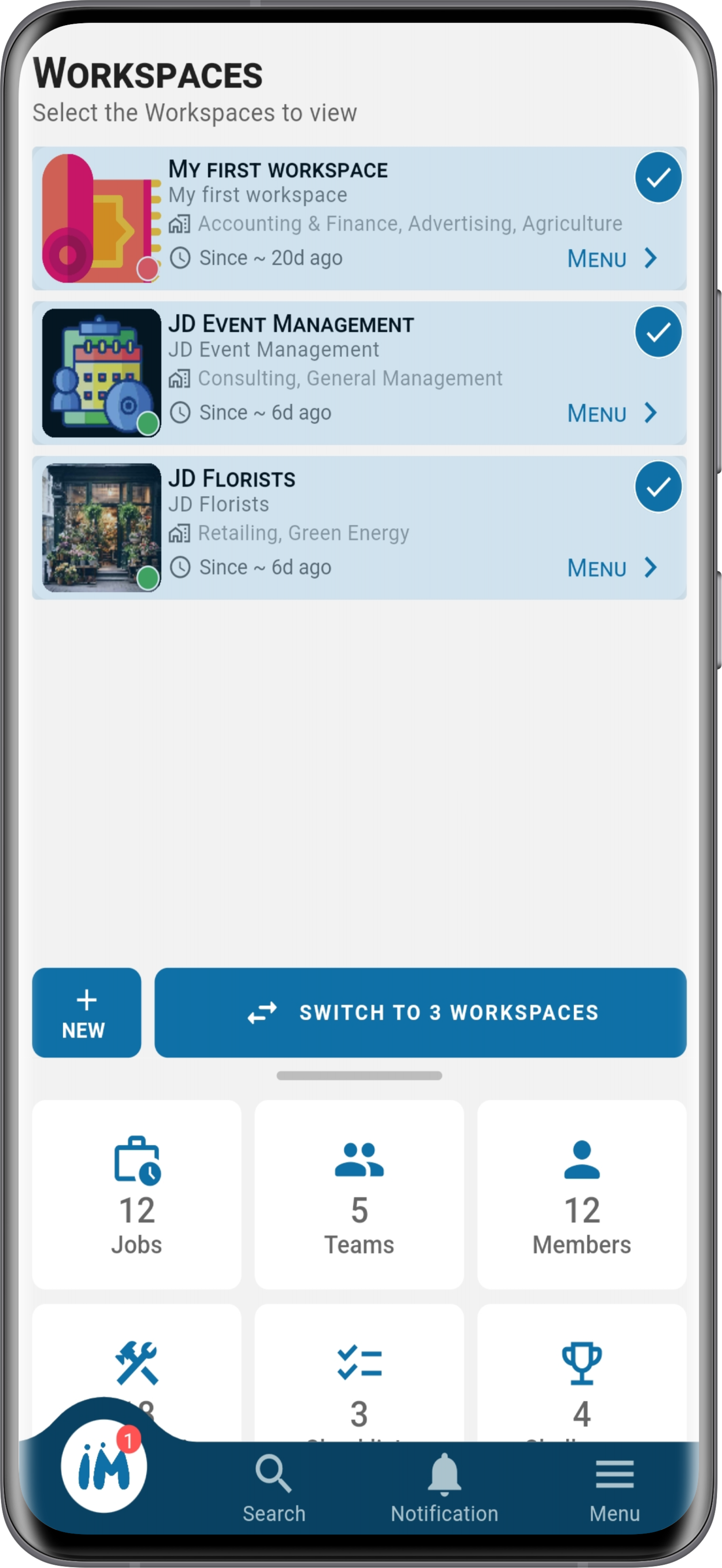Uncheck My First Workspace selection
Image resolution: width=722 pixels, height=1568 pixels.
(x=657, y=177)
